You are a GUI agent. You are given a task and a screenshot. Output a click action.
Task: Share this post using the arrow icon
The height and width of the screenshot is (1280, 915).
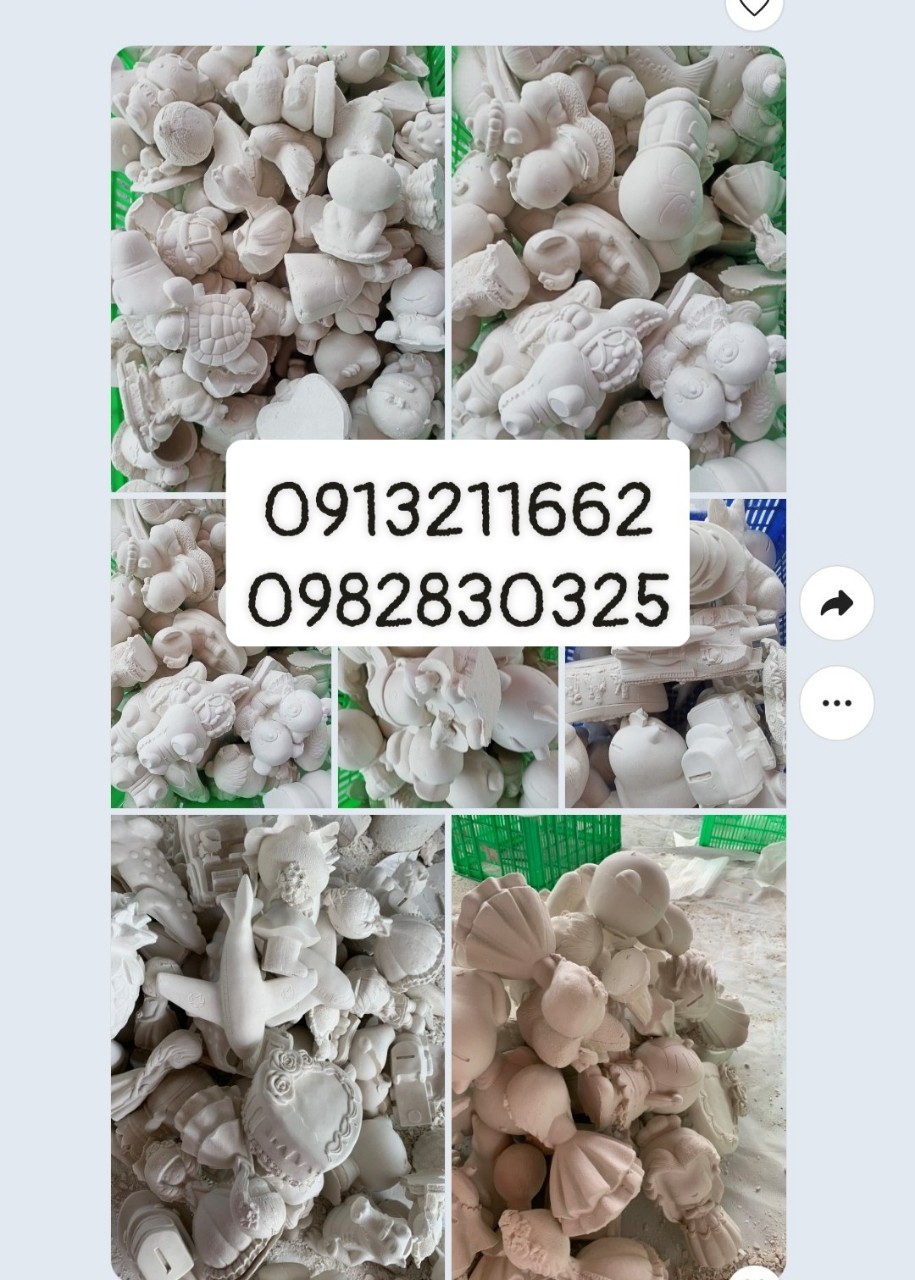(x=837, y=603)
